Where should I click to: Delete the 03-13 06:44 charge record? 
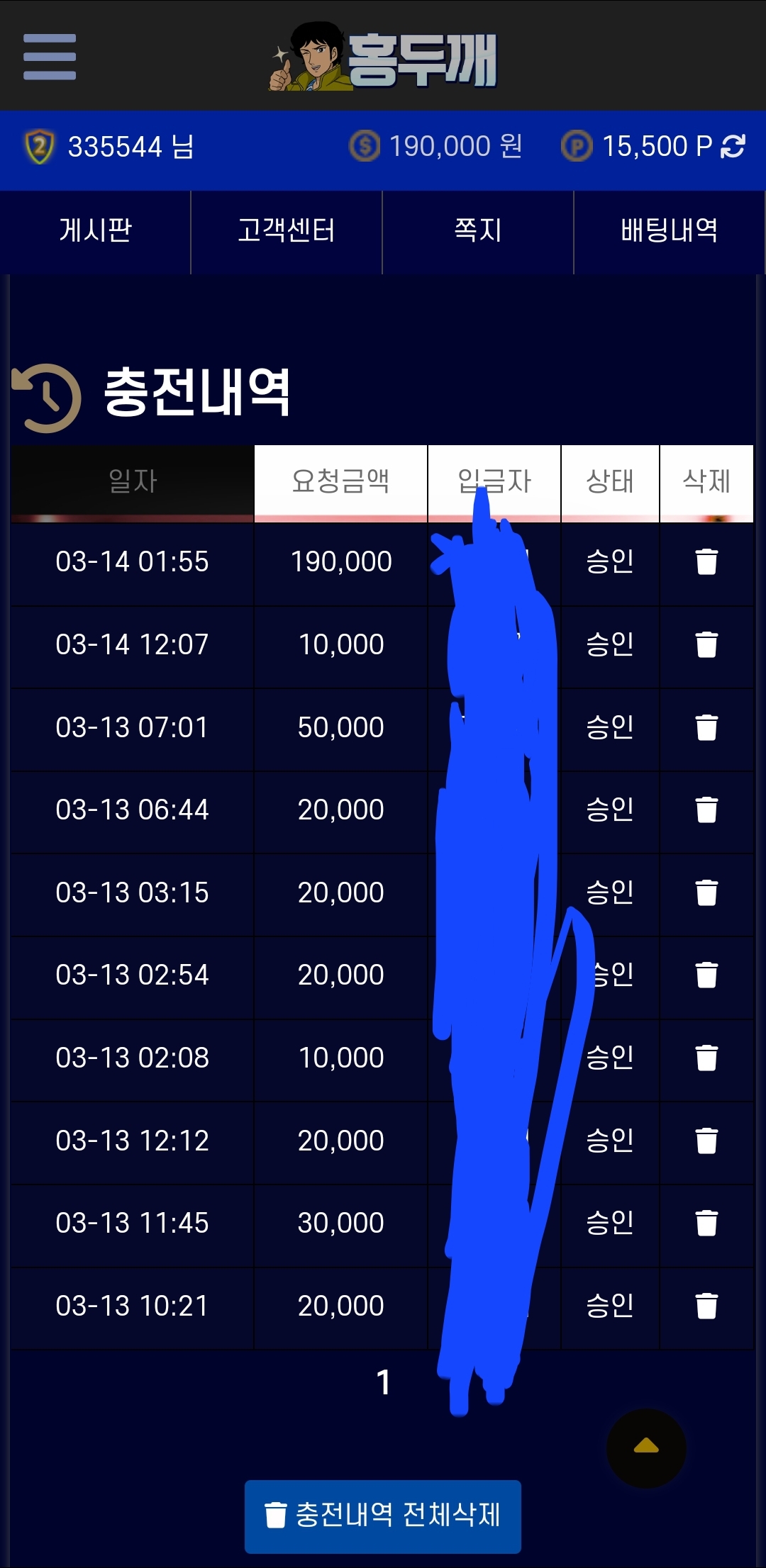pyautogui.click(x=706, y=810)
